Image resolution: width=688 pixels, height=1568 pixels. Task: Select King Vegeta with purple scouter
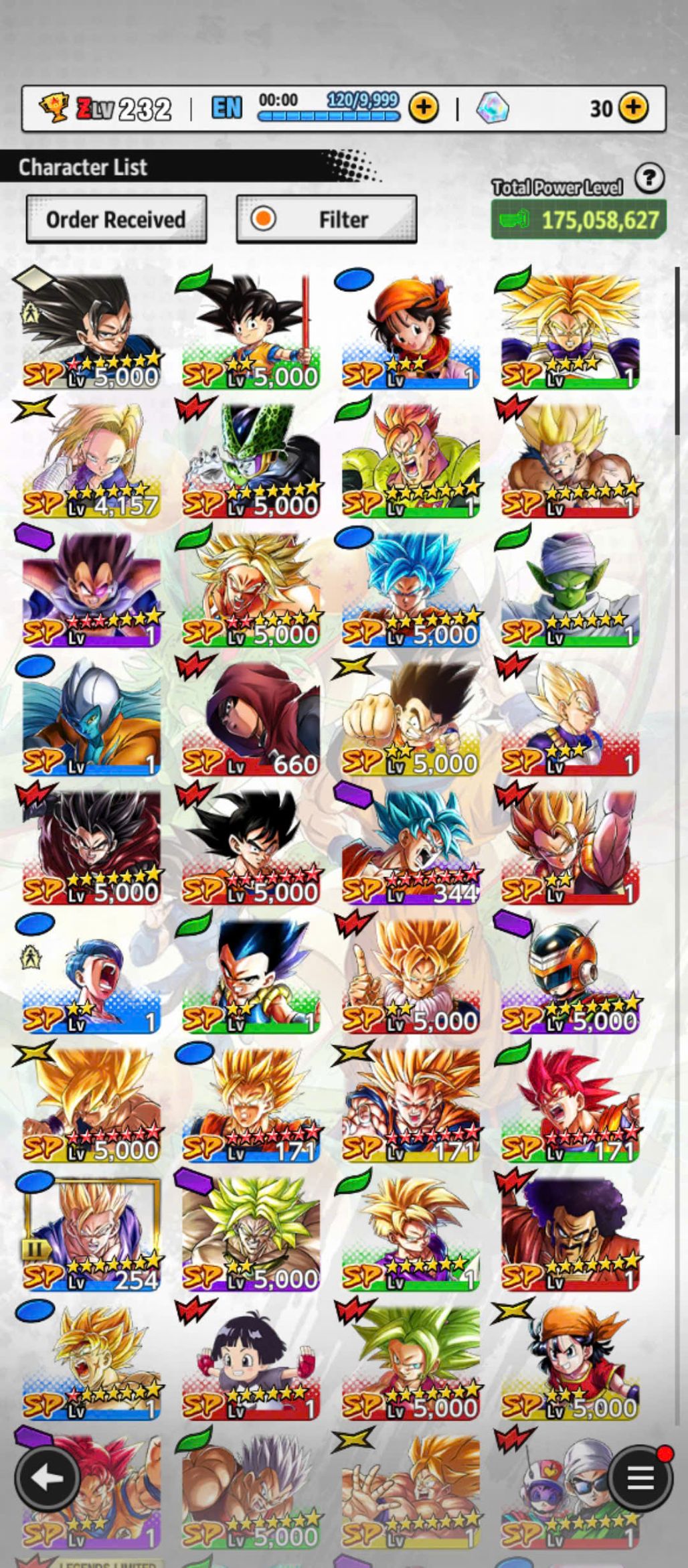[x=92, y=589]
